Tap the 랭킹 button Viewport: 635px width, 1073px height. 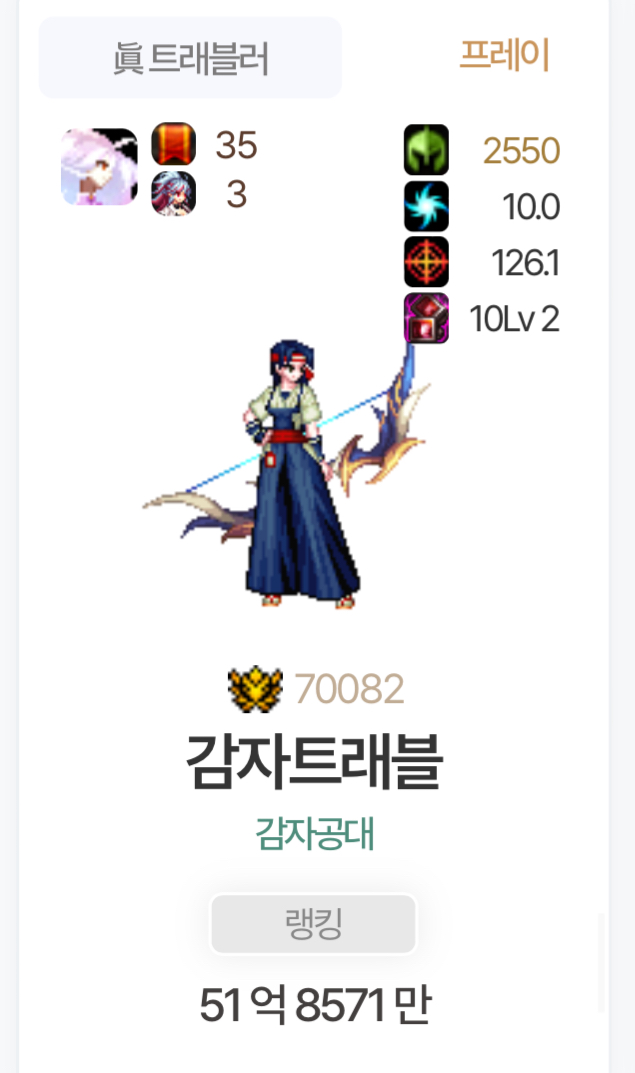point(313,924)
